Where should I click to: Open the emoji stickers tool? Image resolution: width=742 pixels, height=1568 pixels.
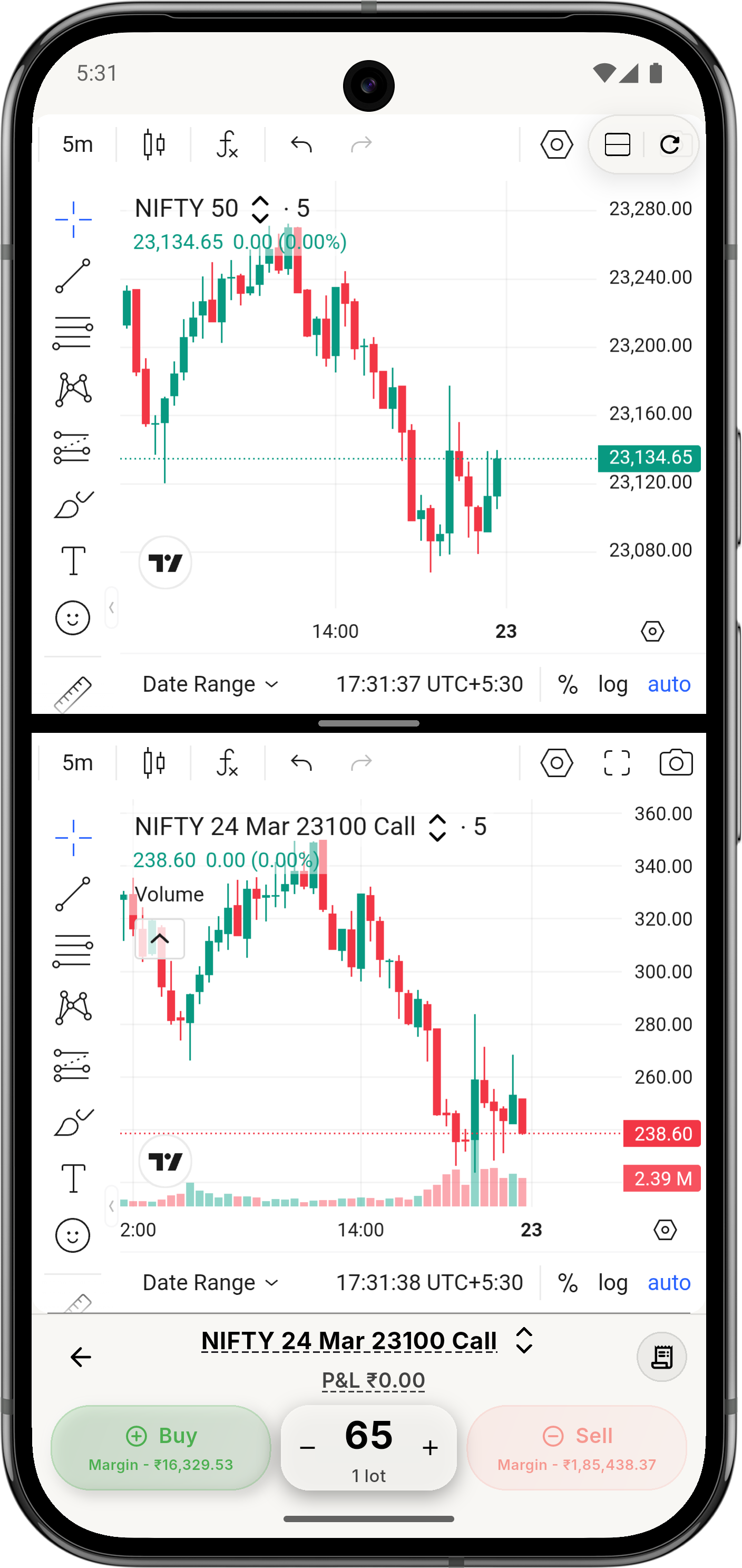pyautogui.click(x=72, y=618)
